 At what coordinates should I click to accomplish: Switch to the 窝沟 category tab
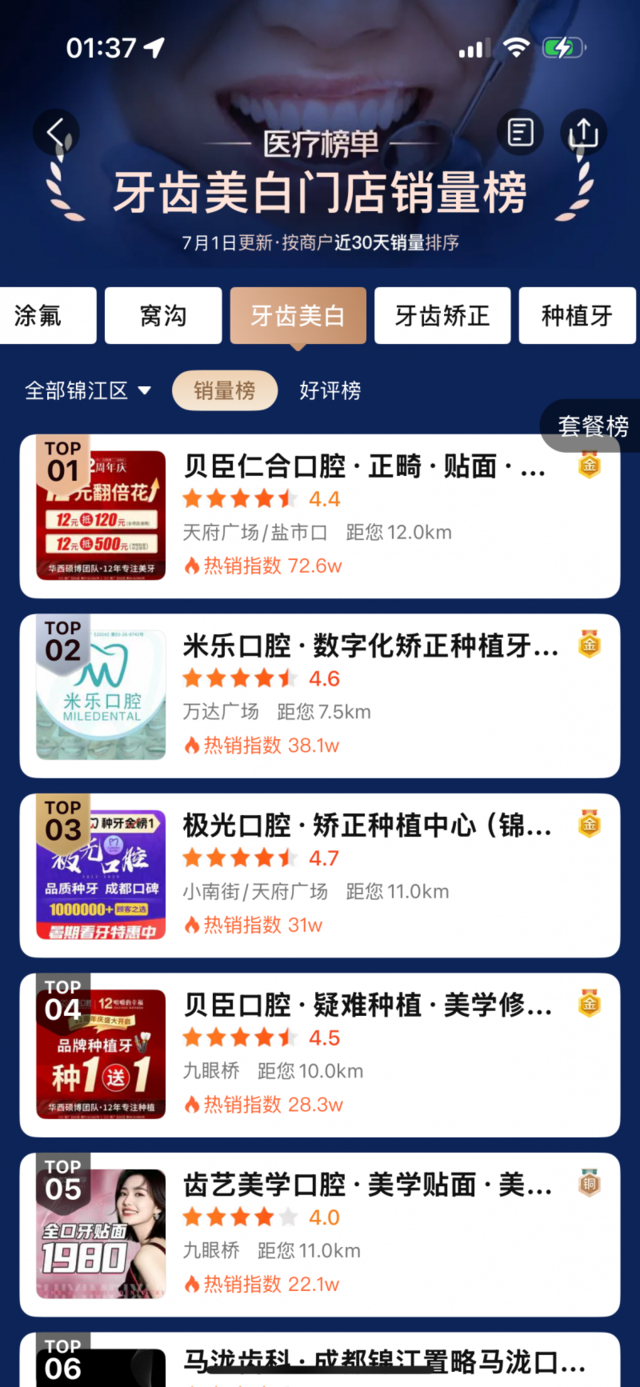162,316
